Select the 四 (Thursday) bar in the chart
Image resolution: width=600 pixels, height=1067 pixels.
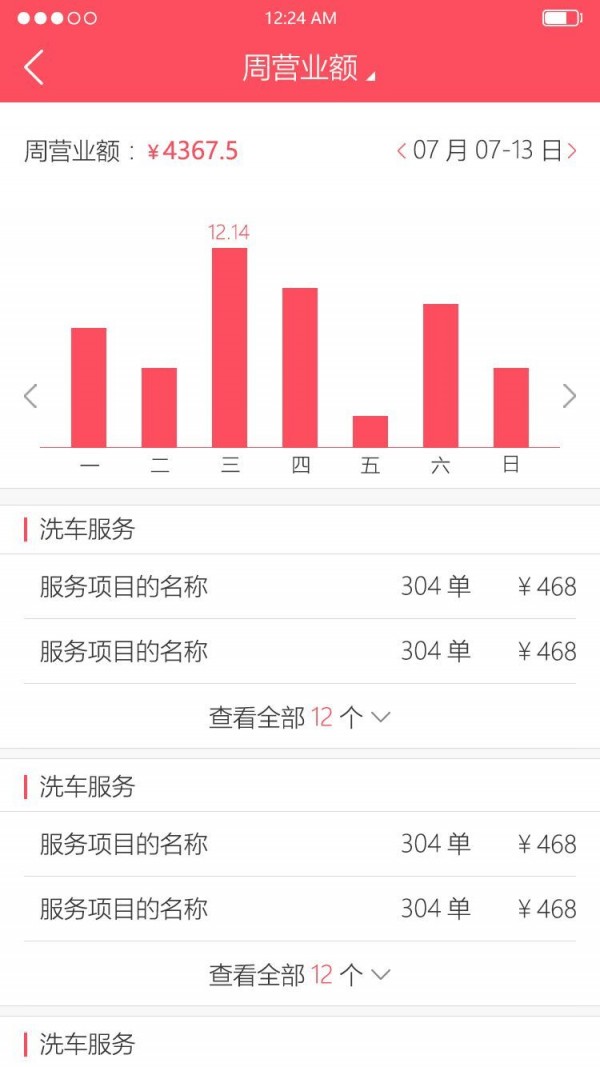[300, 368]
